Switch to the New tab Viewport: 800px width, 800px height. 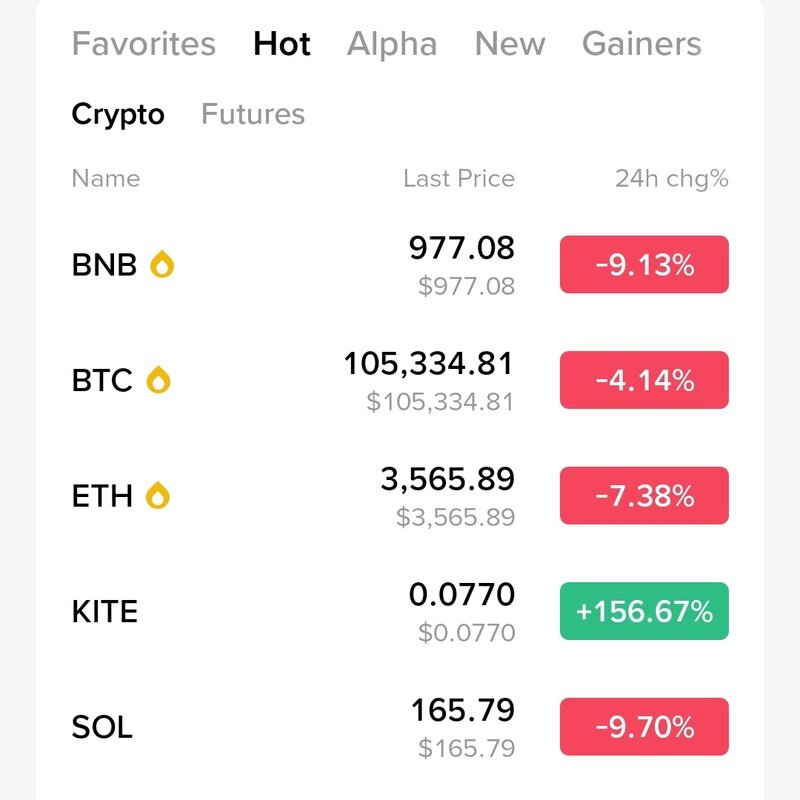click(x=509, y=44)
